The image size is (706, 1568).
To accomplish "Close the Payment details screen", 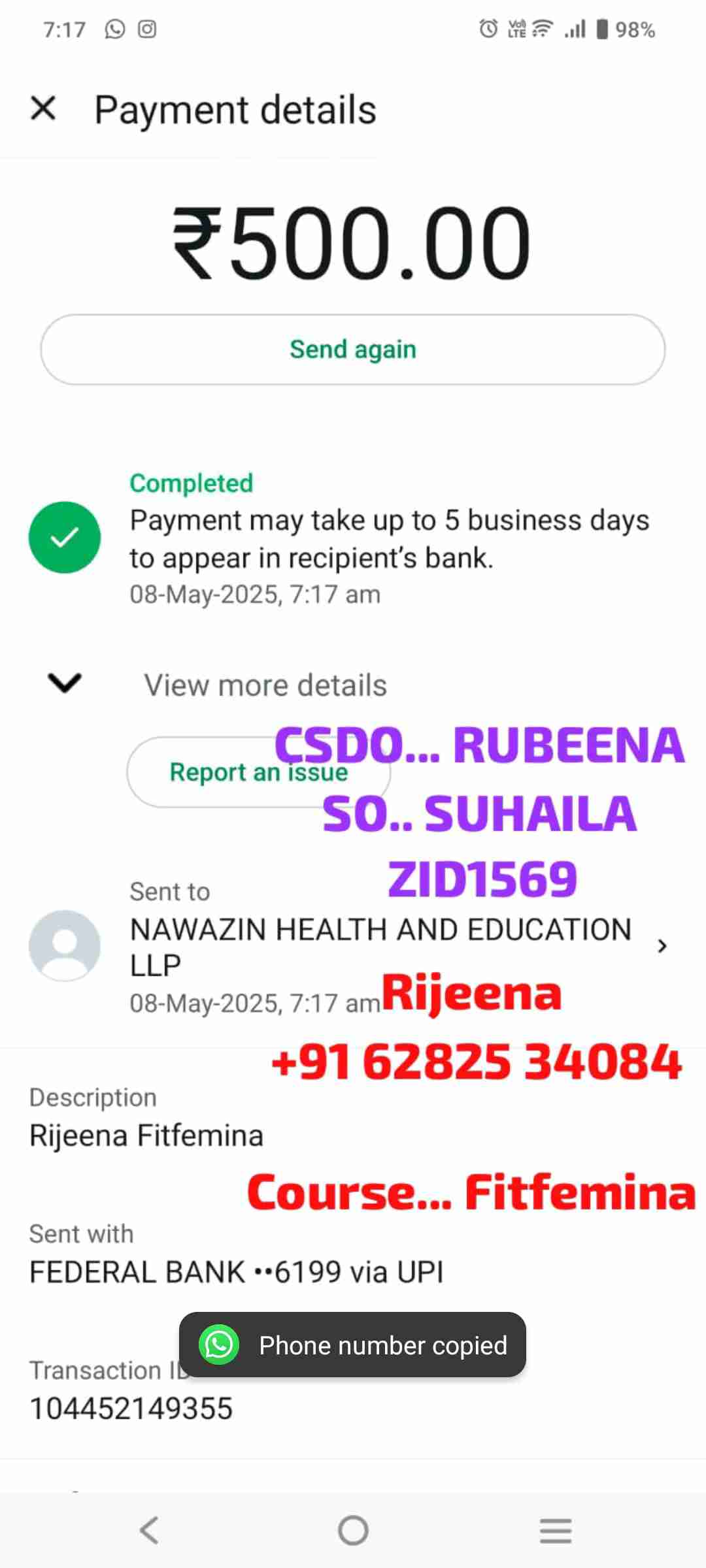I will [x=43, y=108].
